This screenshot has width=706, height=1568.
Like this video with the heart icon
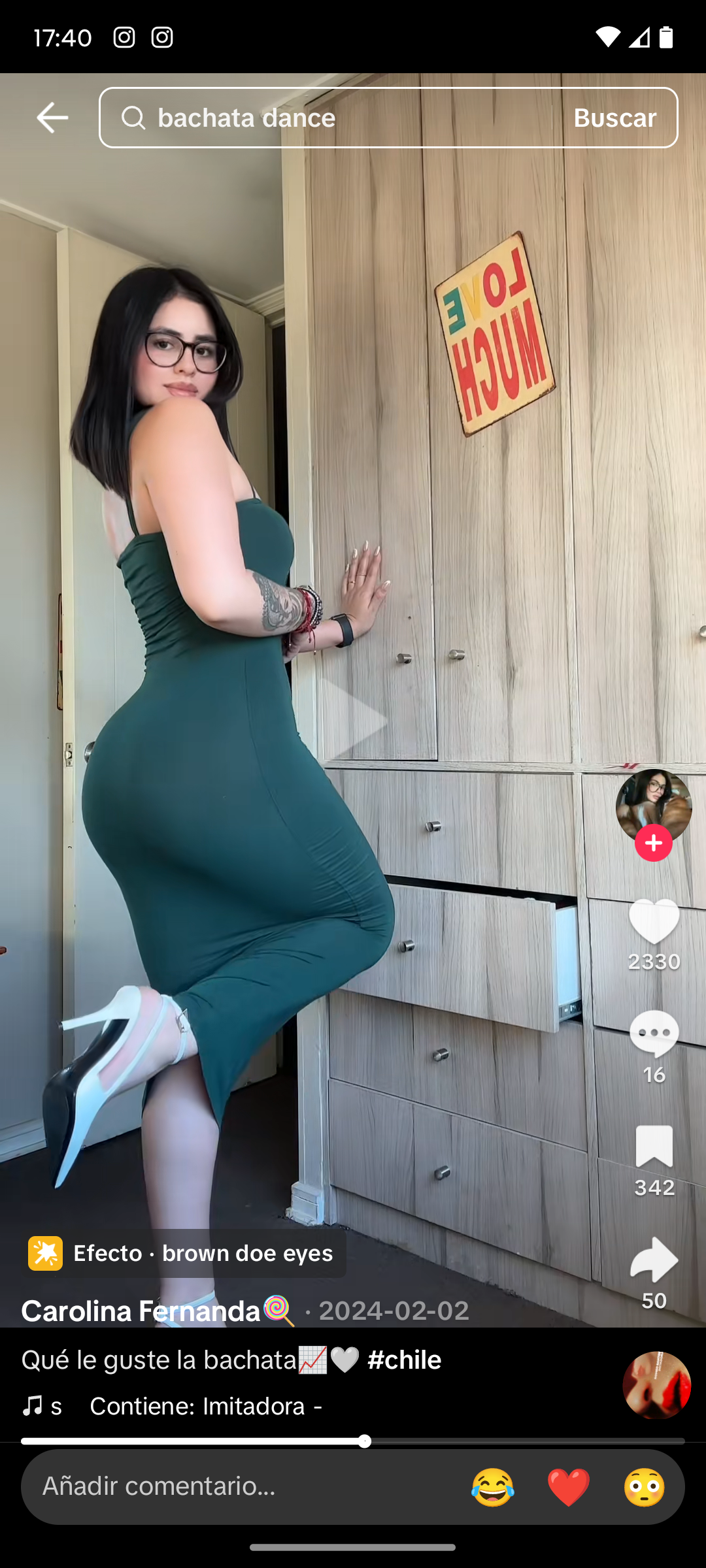[x=654, y=921]
